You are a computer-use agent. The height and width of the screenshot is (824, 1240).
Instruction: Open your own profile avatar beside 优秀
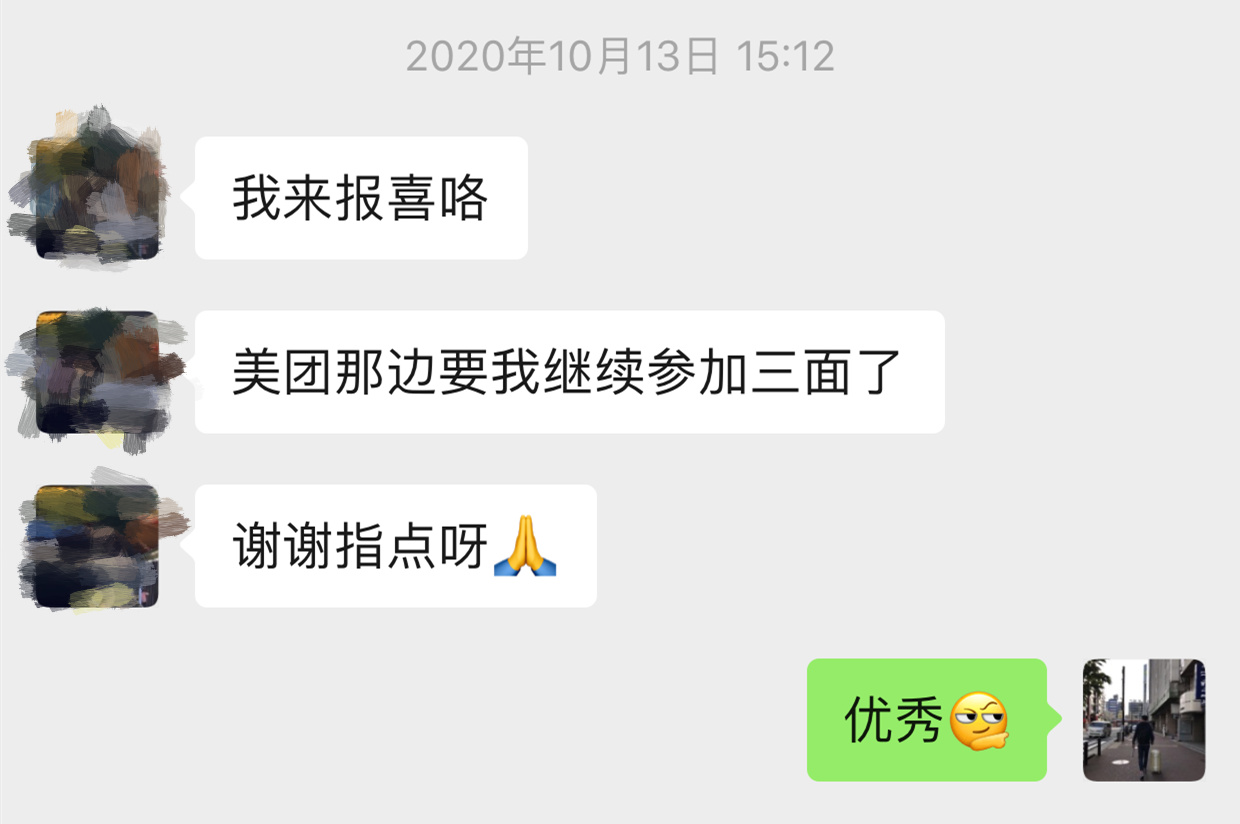(x=1143, y=720)
